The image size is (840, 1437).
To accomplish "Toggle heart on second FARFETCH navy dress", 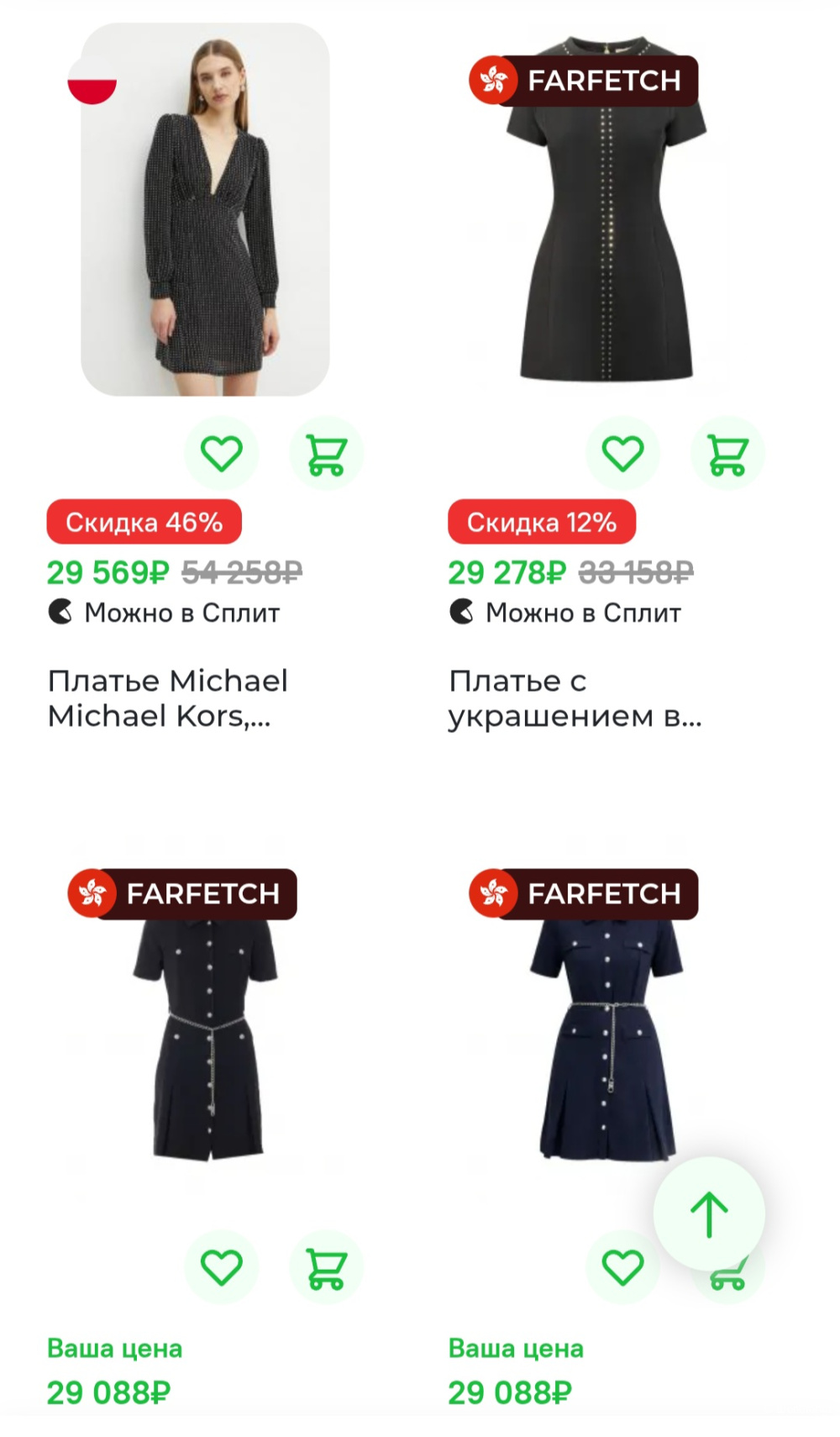I will [622, 1267].
